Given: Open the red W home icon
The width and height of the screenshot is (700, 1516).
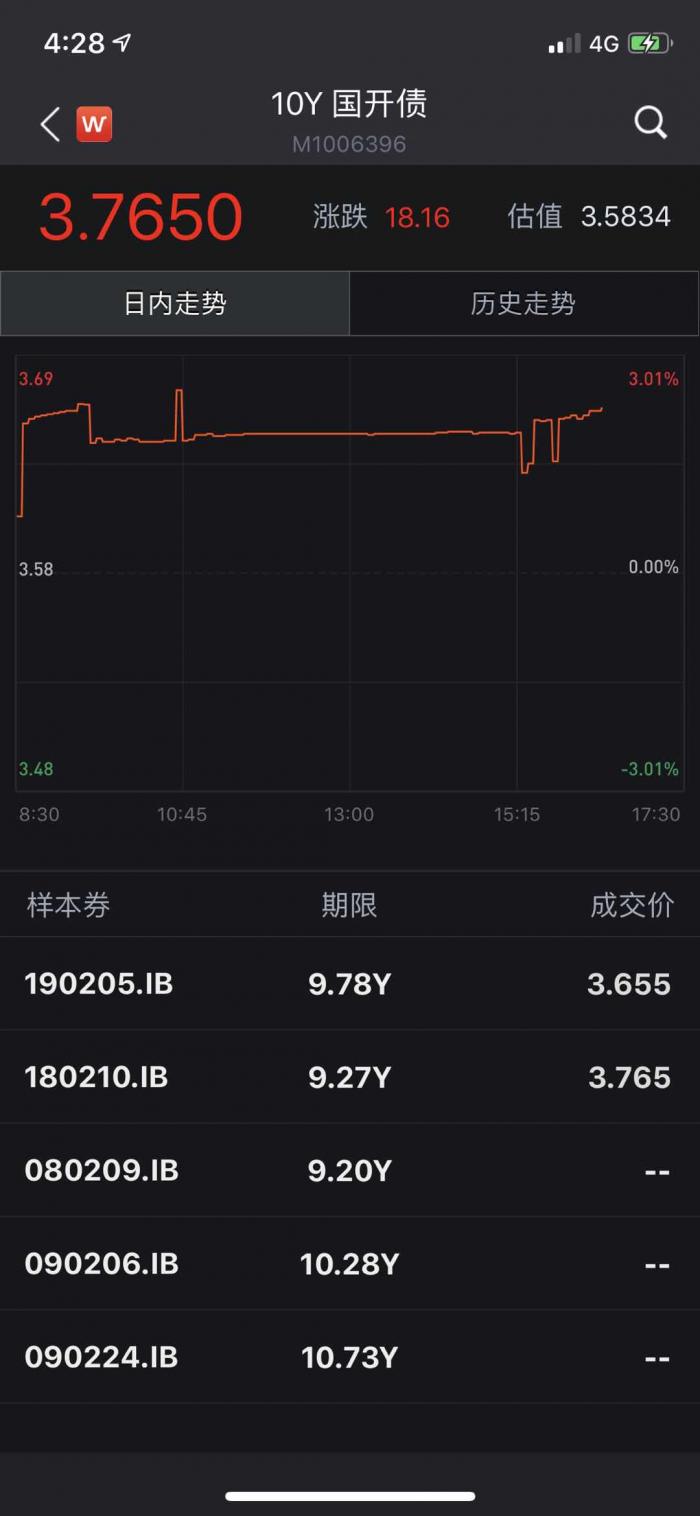Looking at the screenshot, I should click(x=94, y=125).
